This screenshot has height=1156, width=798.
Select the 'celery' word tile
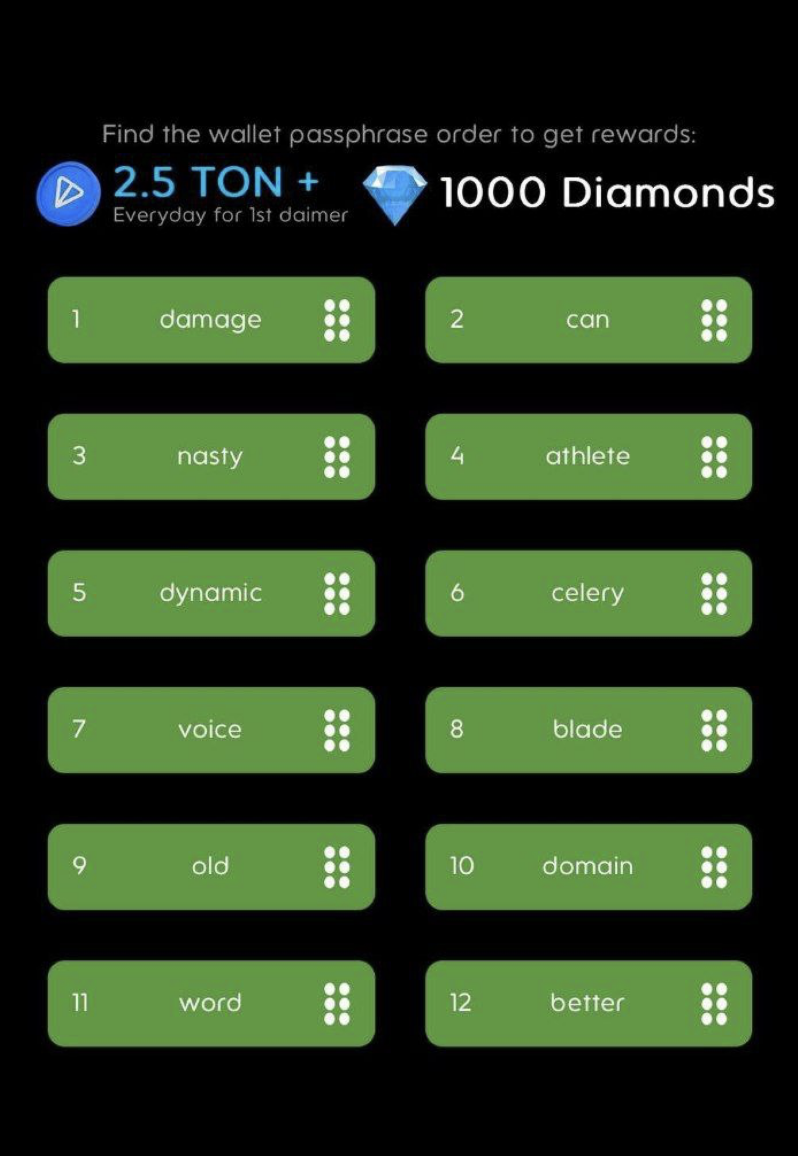pos(588,593)
